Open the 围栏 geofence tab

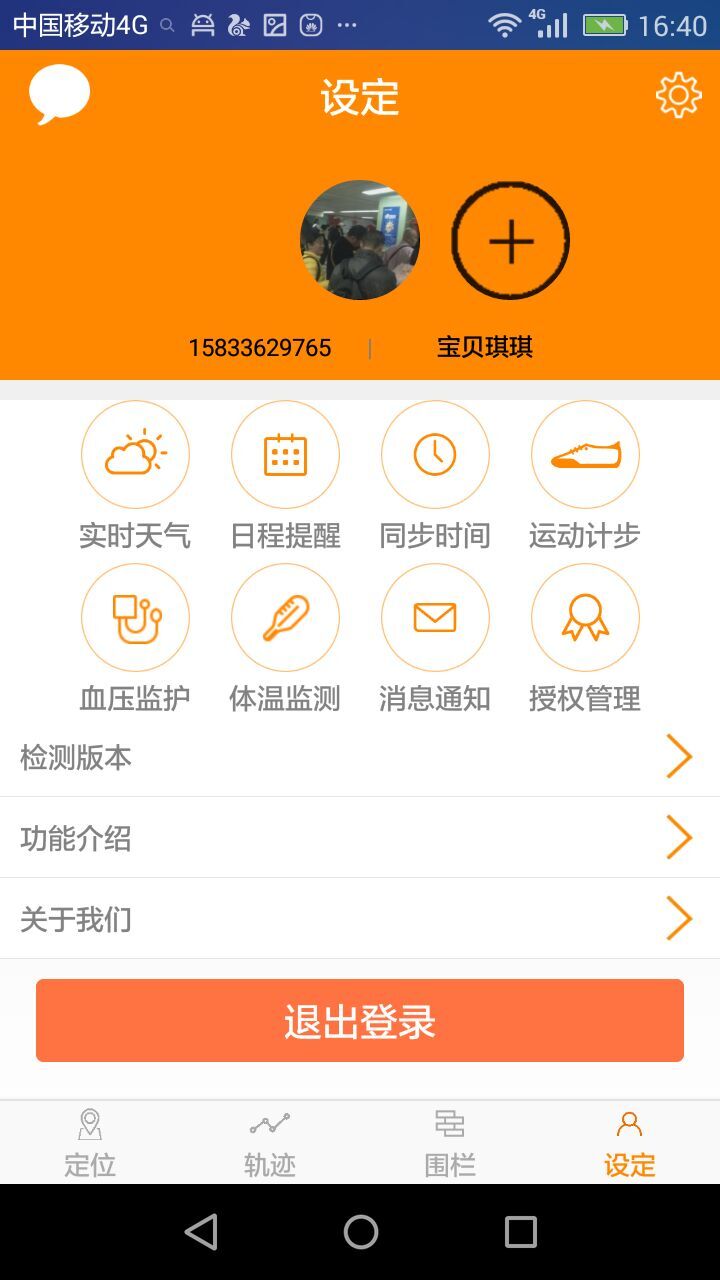tap(450, 1142)
